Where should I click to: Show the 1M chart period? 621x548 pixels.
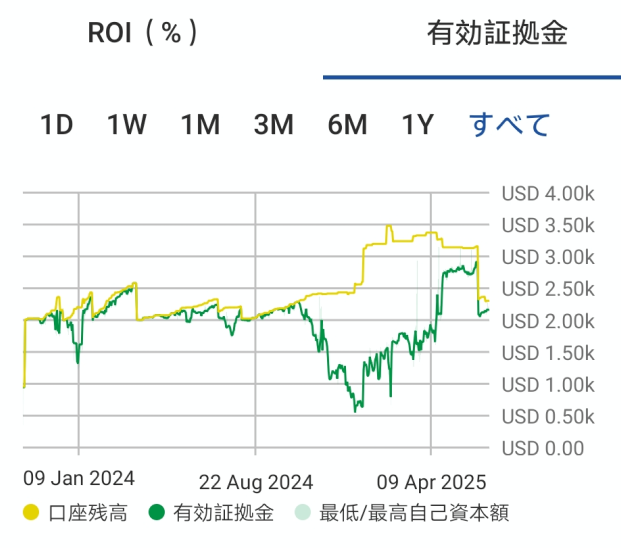pyautogui.click(x=200, y=125)
